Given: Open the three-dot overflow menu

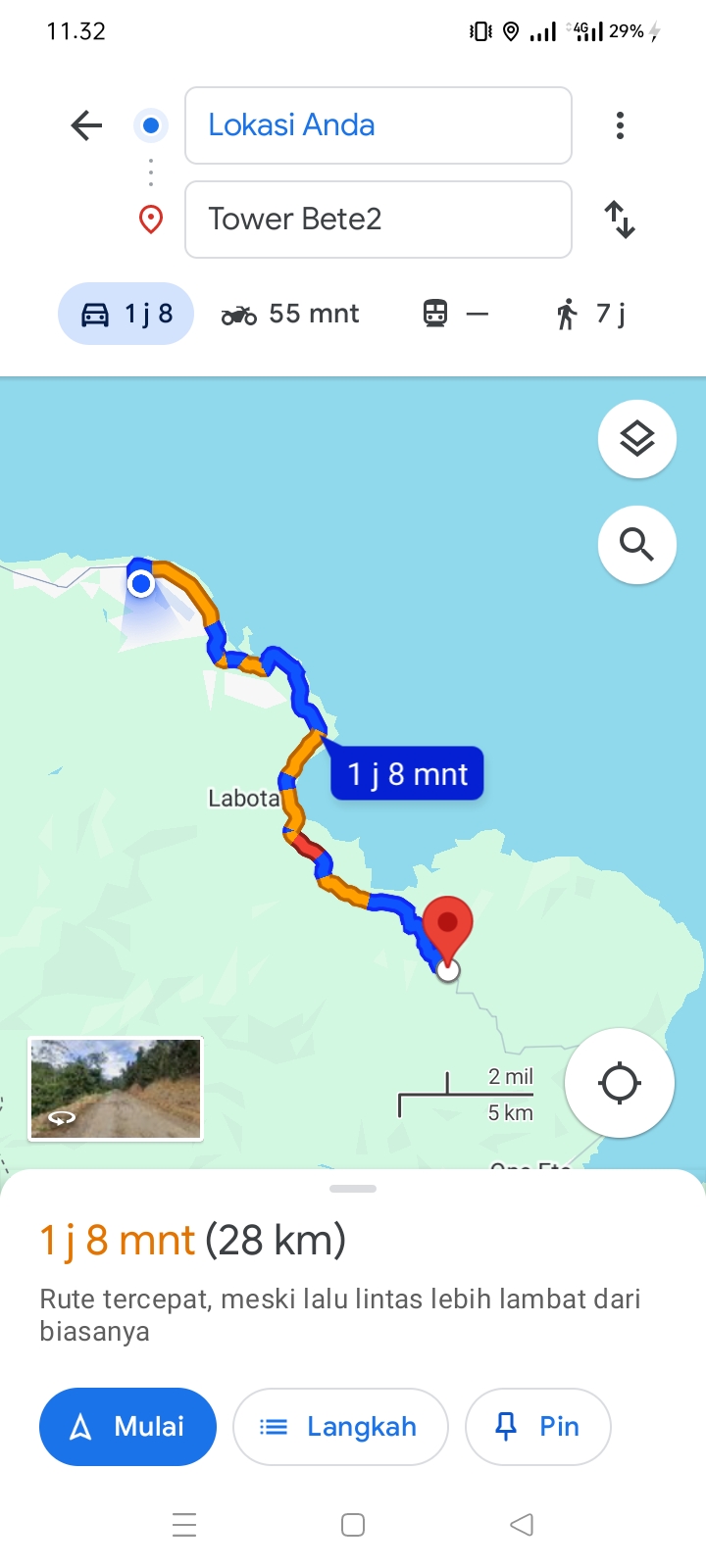Looking at the screenshot, I should pyautogui.click(x=620, y=125).
